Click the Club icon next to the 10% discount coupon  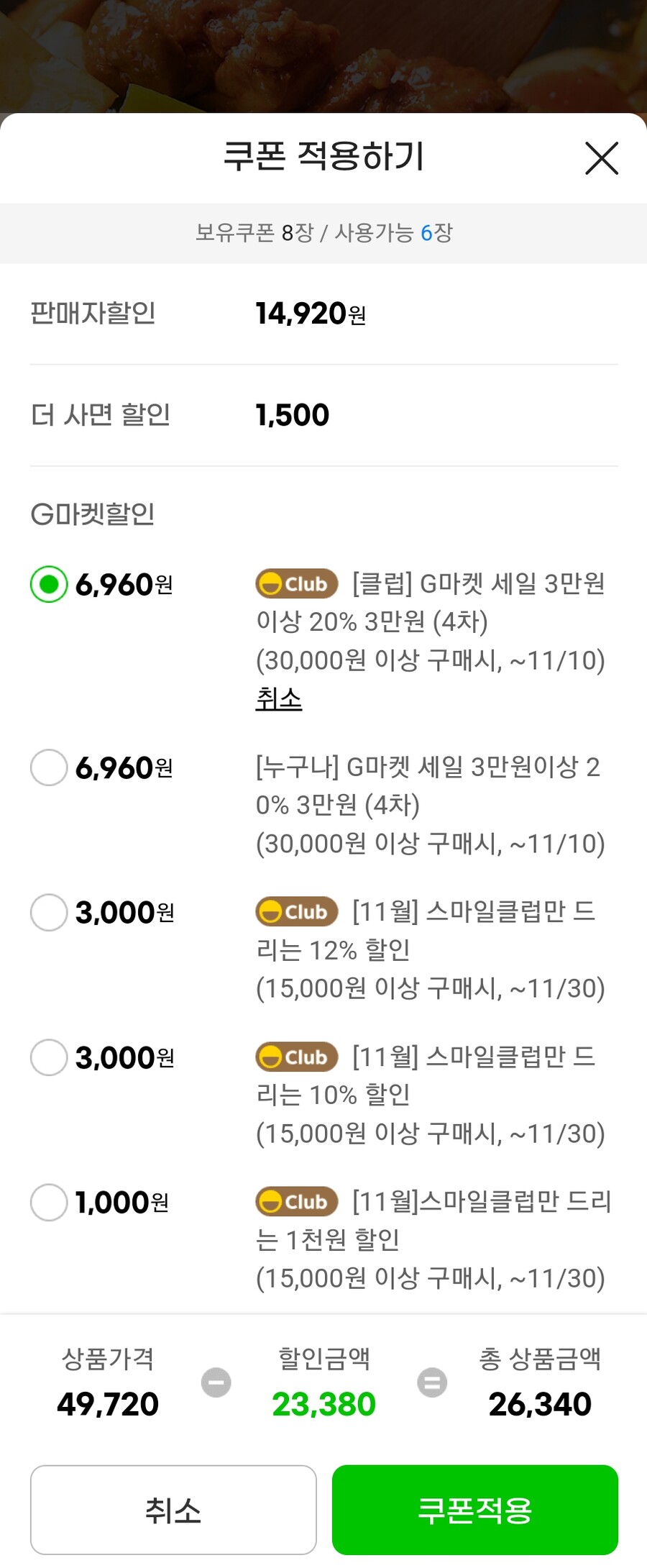coord(296,1057)
